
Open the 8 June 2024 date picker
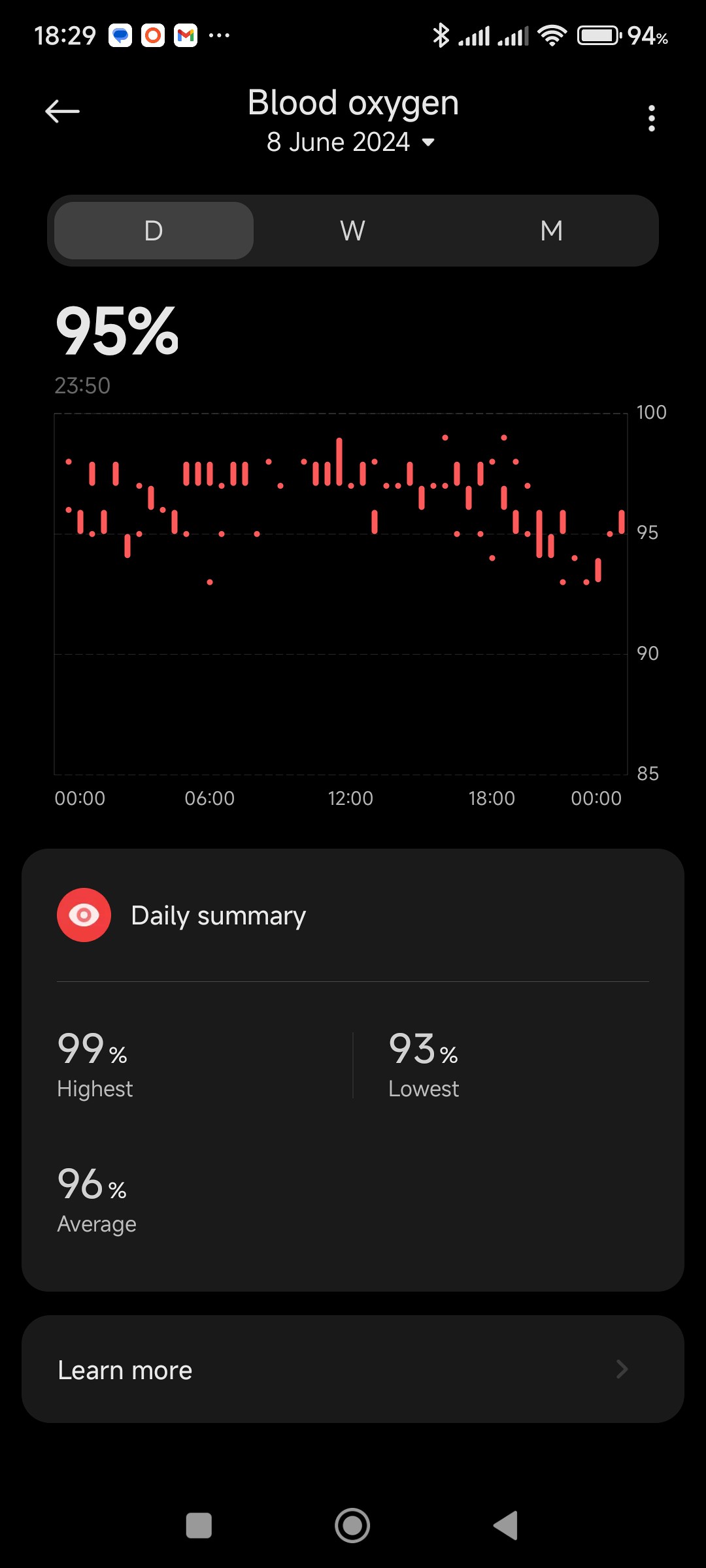(351, 142)
